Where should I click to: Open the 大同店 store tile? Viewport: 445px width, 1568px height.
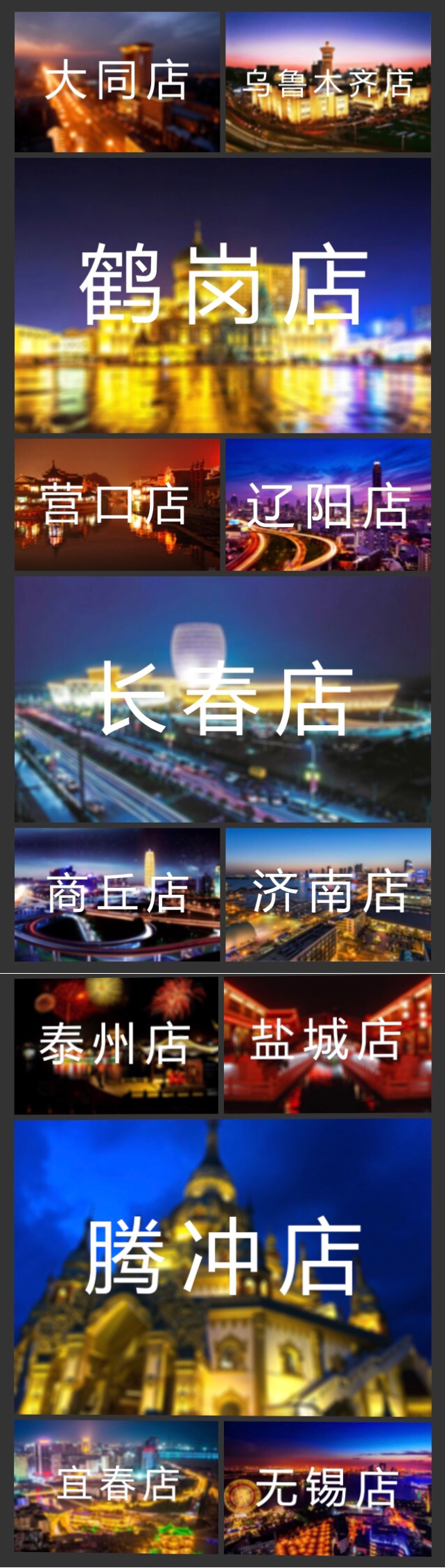click(x=116, y=82)
